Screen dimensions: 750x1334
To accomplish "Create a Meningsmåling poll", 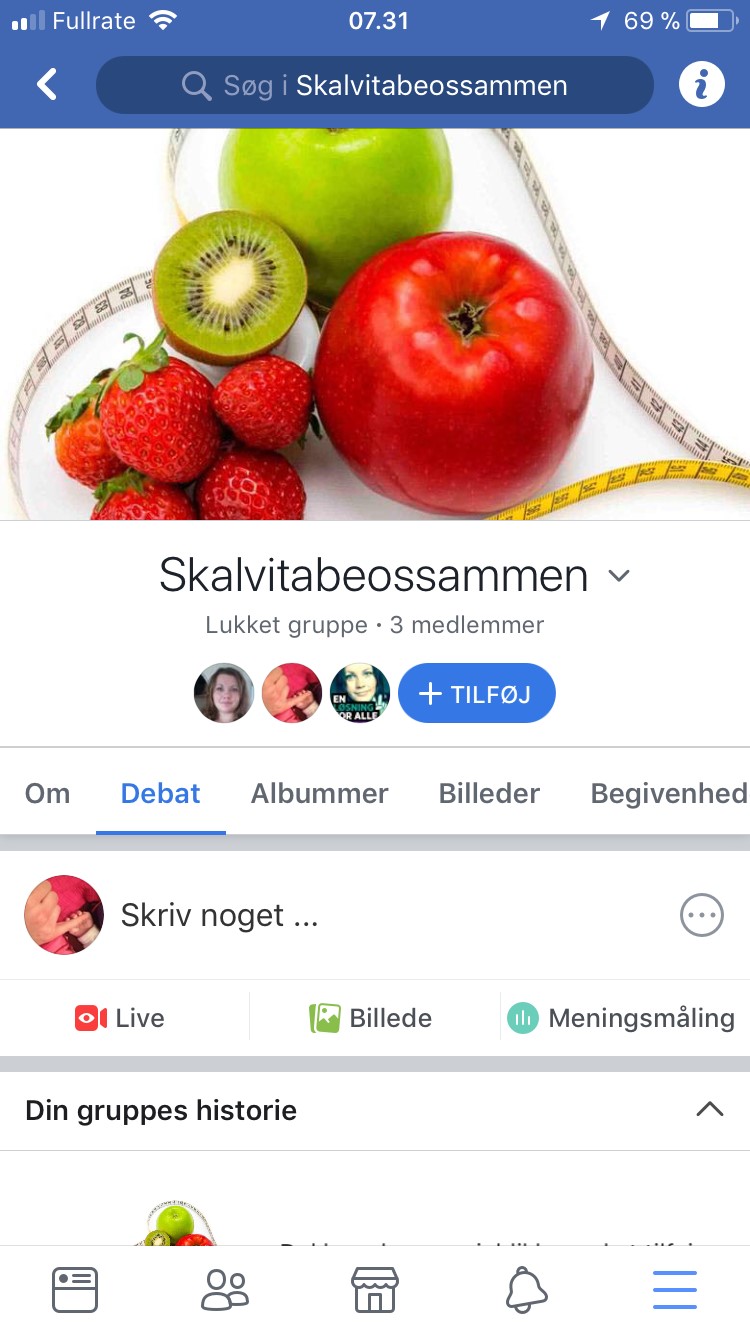I will tap(621, 1018).
